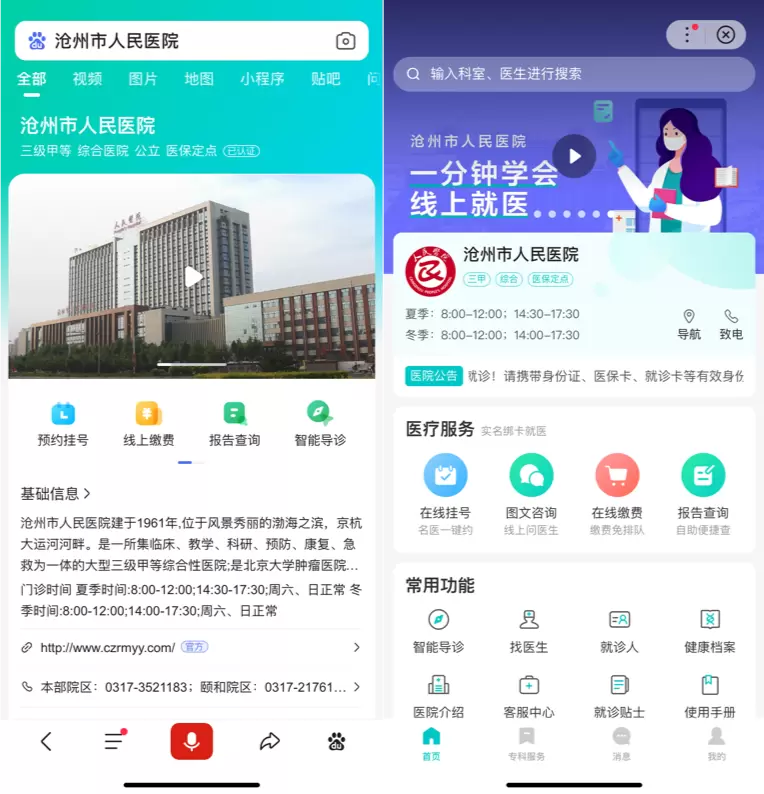Close the mini program with the X button

coord(726,35)
